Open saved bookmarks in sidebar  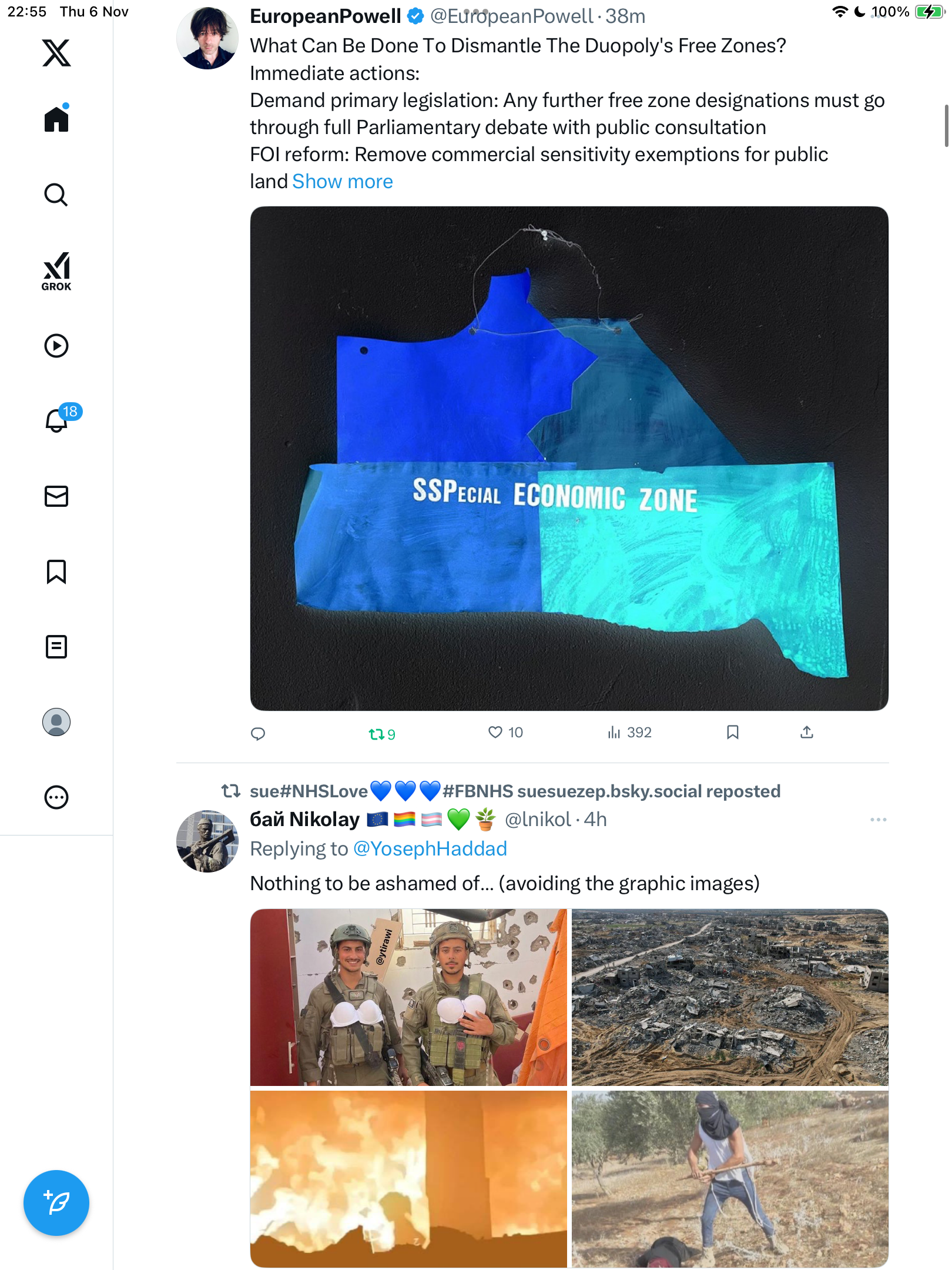(x=56, y=571)
